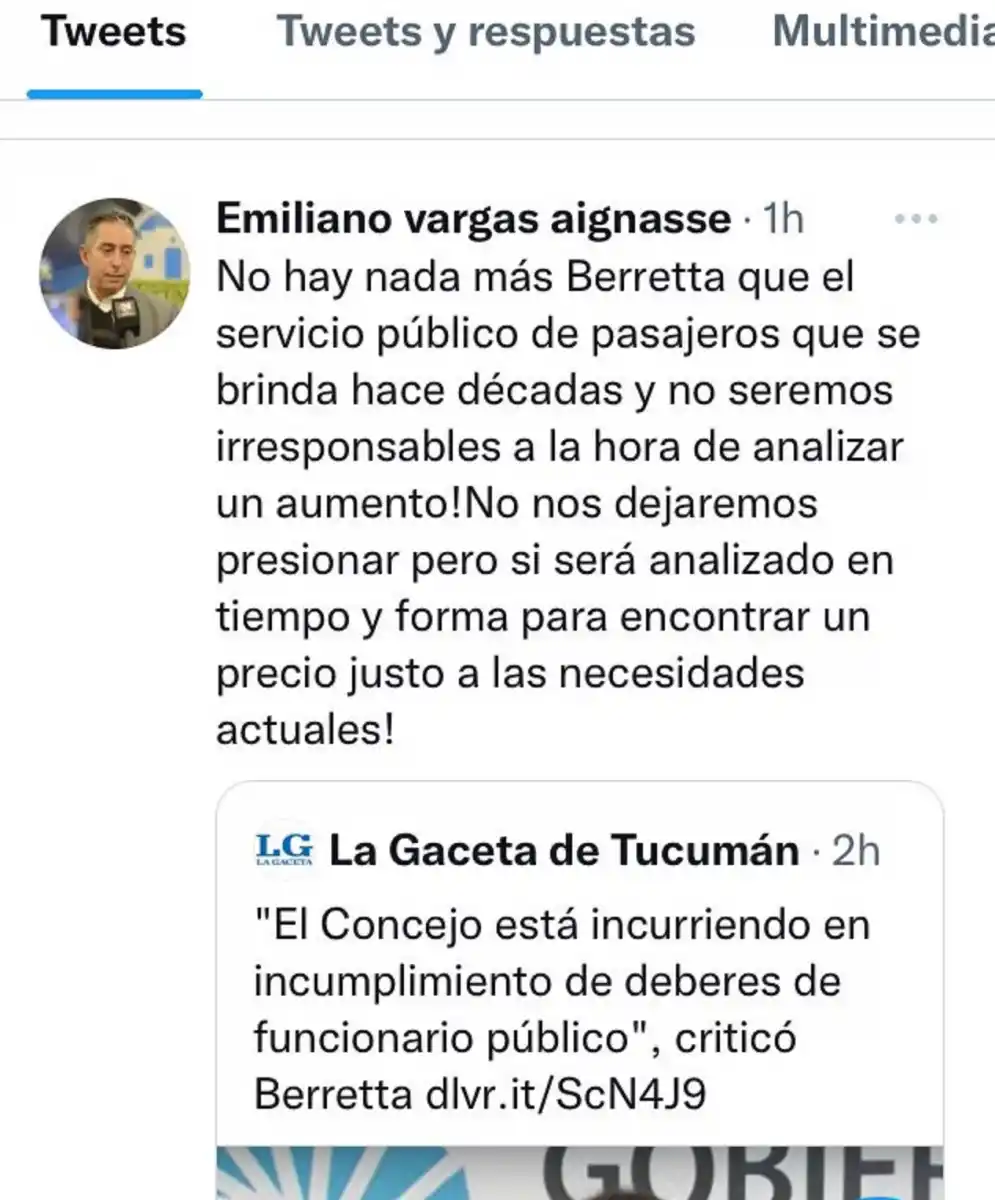995x1200 pixels.
Task: Click the word Berretta in the tweet
Action: [644, 275]
